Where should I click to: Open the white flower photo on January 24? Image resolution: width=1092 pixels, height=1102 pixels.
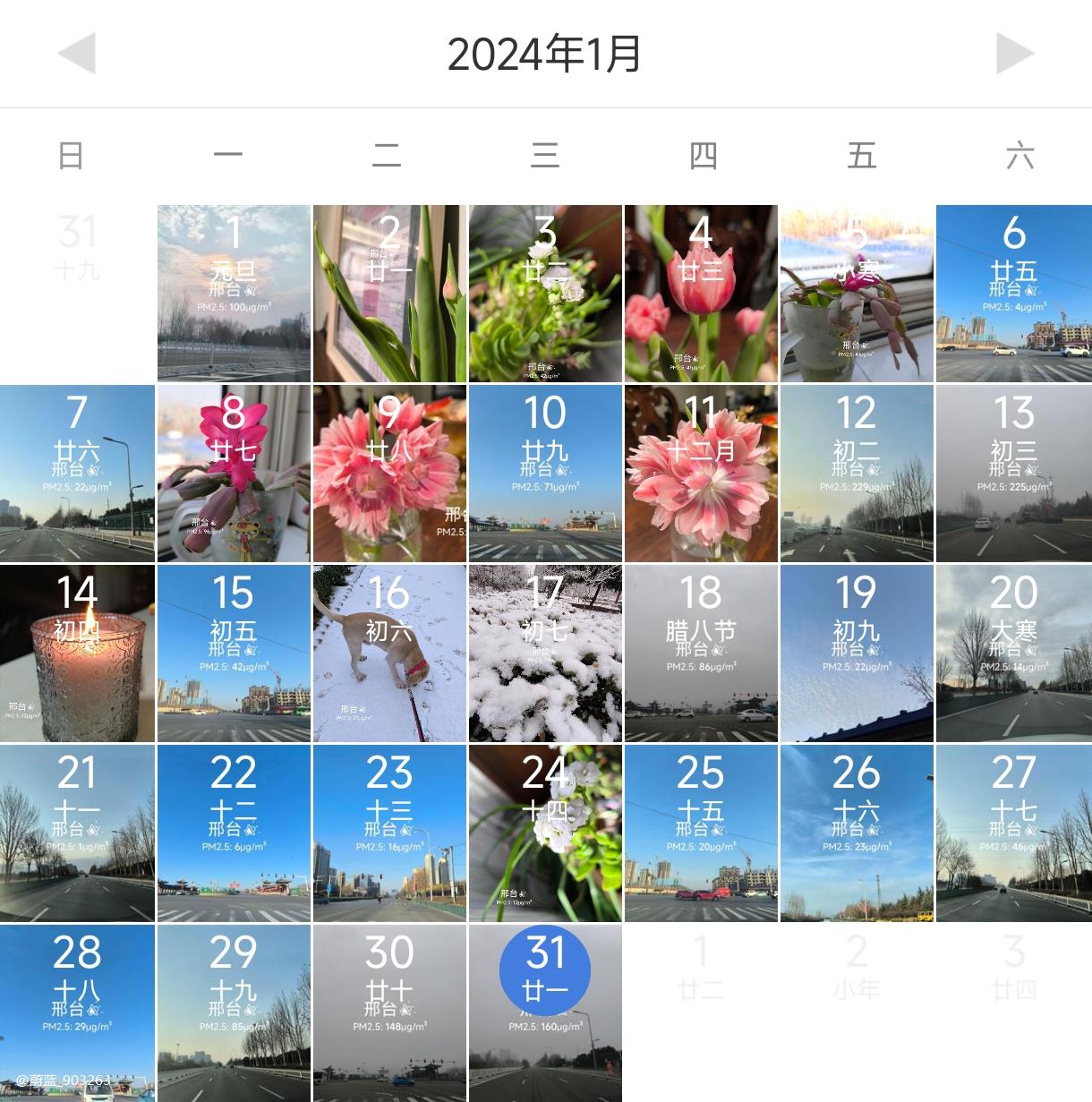coord(545,833)
